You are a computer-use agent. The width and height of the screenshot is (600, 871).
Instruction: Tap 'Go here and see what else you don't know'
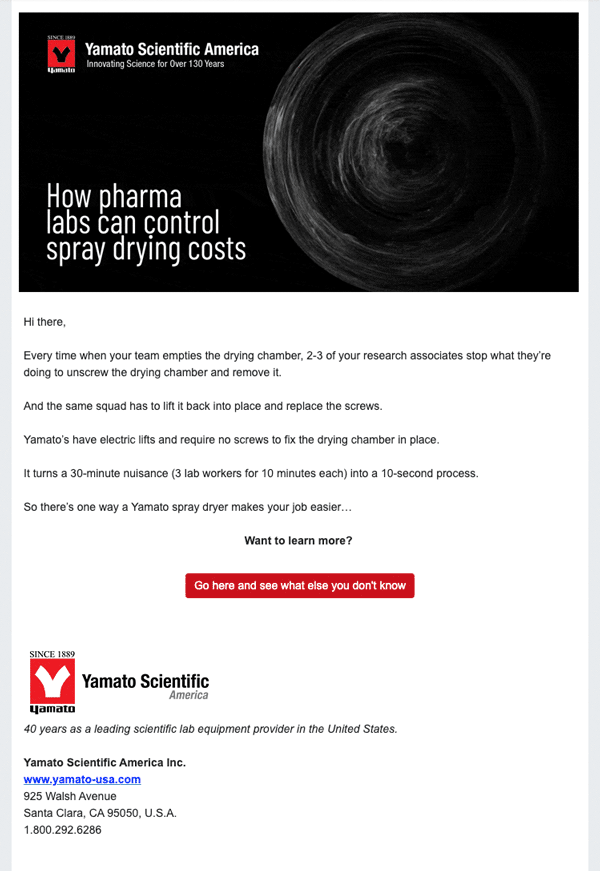pyautogui.click(x=299, y=586)
